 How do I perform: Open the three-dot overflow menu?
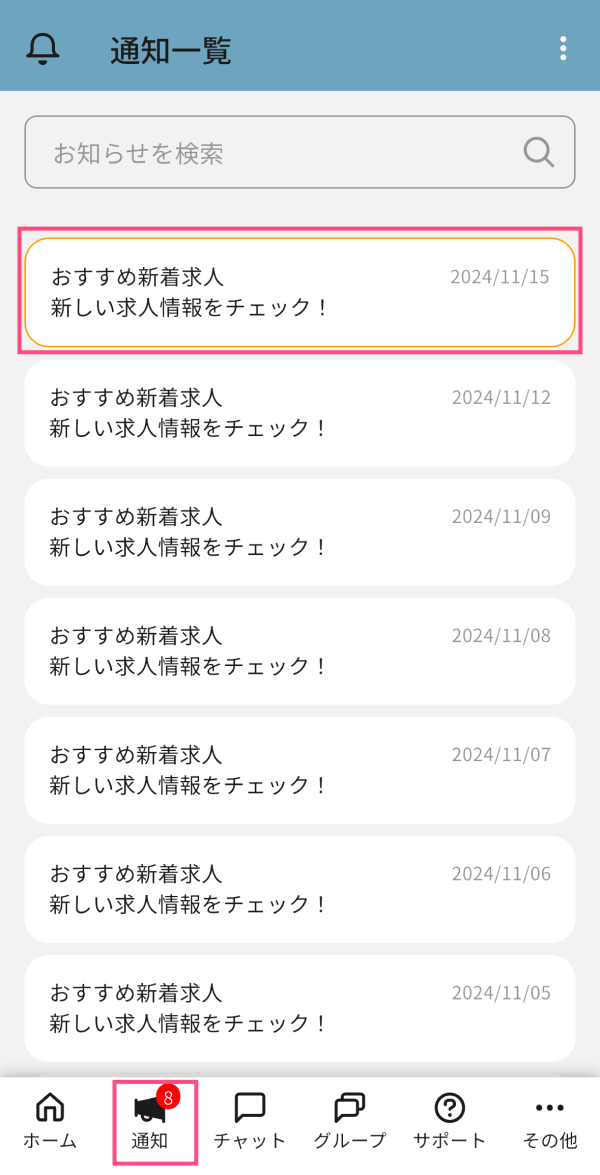click(x=563, y=48)
